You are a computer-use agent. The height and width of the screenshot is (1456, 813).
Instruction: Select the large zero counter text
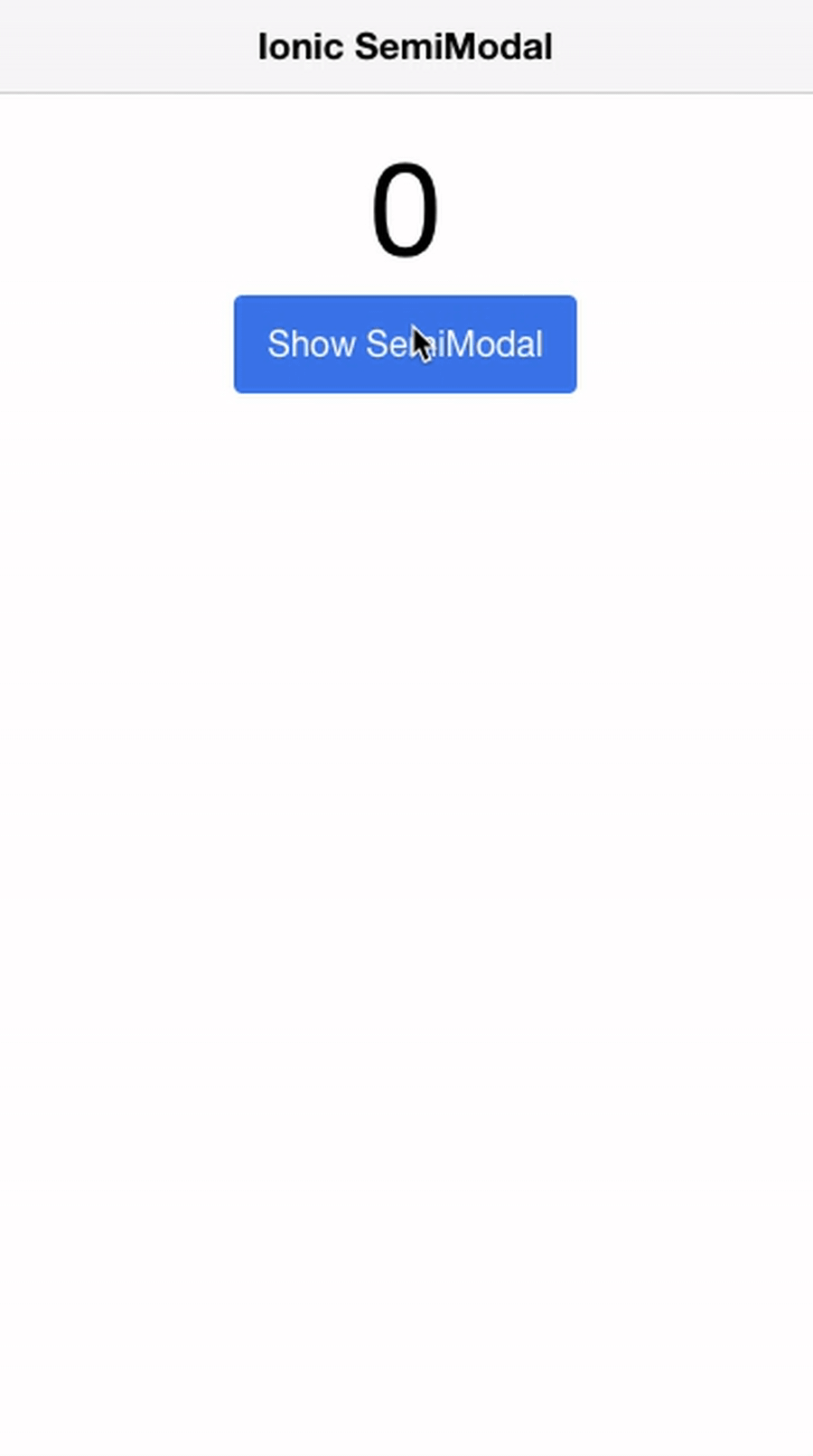point(405,208)
